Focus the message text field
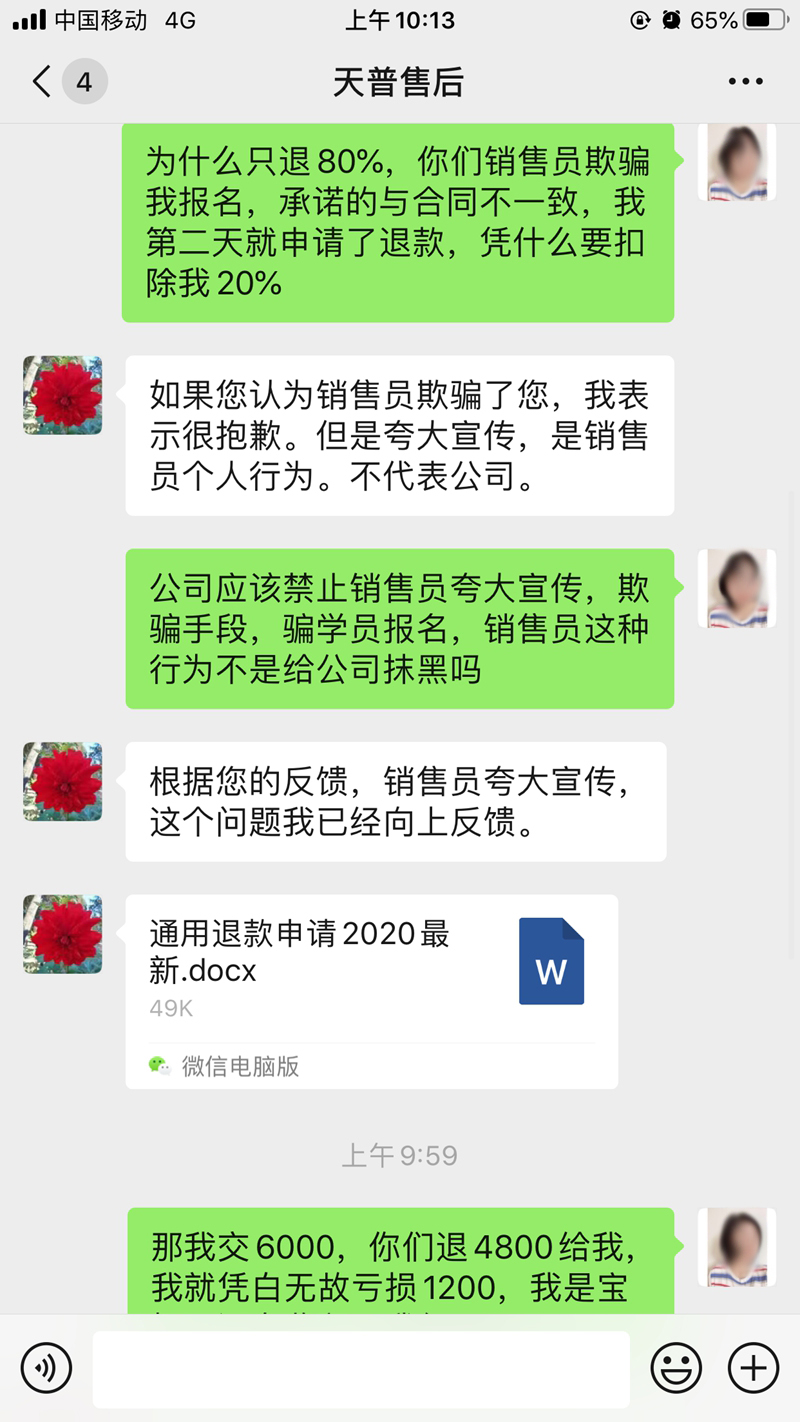800x1422 pixels. pyautogui.click(x=361, y=1368)
